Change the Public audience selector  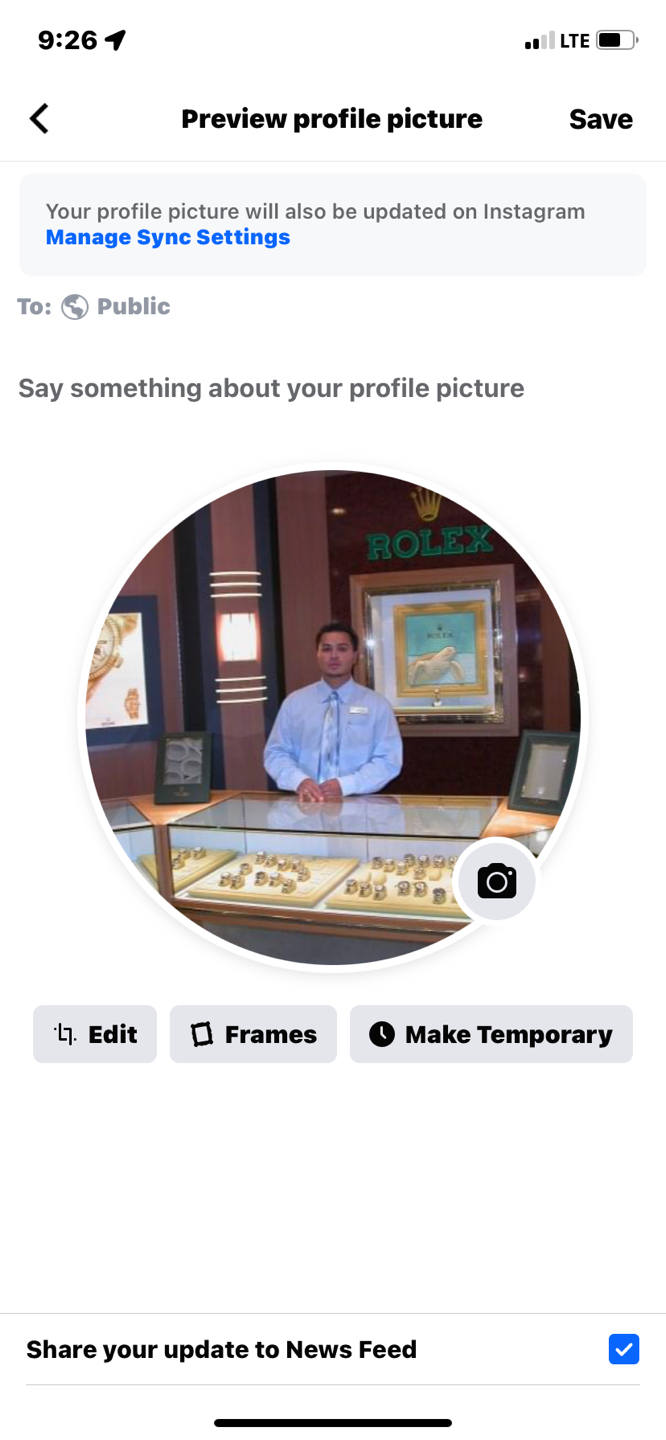coord(116,306)
